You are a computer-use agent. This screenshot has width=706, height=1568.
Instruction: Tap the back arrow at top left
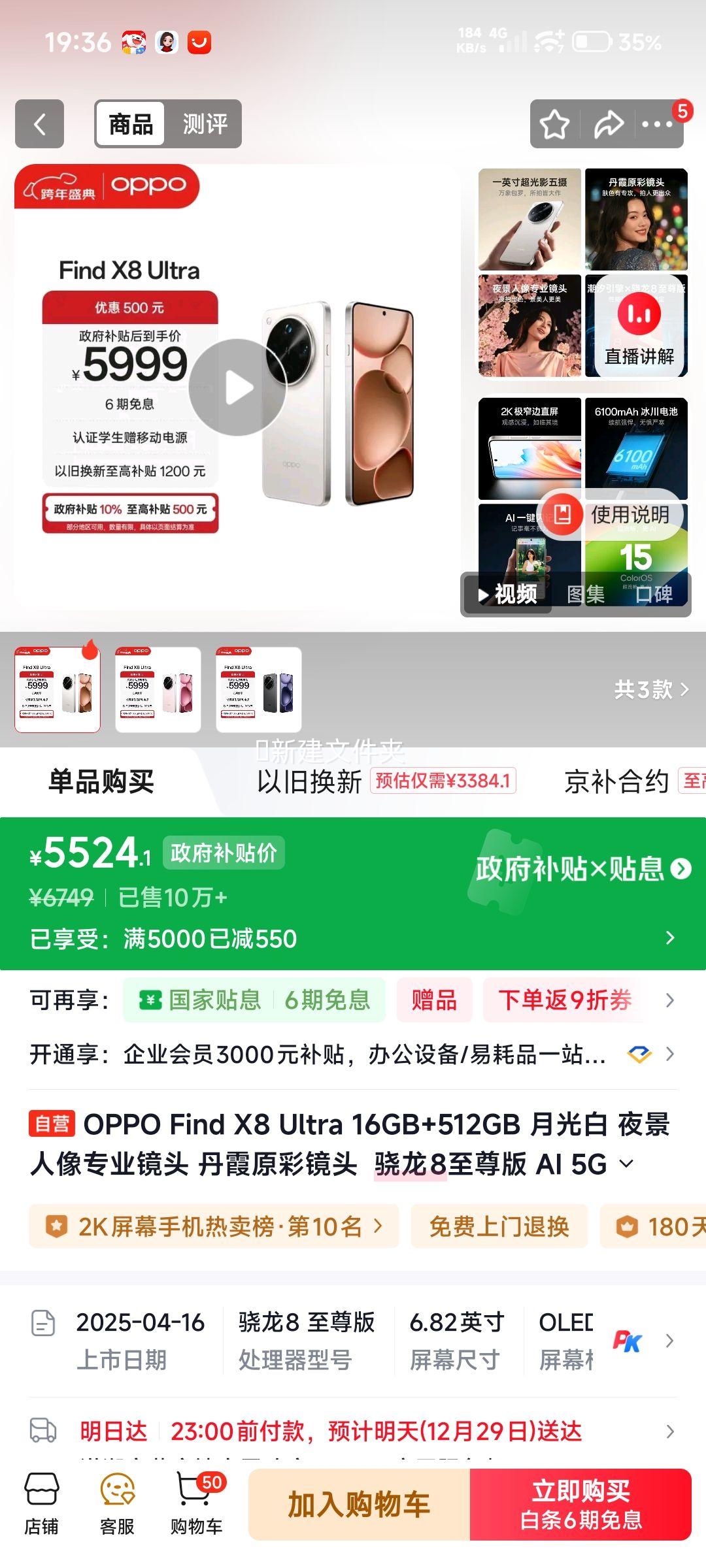tap(41, 124)
